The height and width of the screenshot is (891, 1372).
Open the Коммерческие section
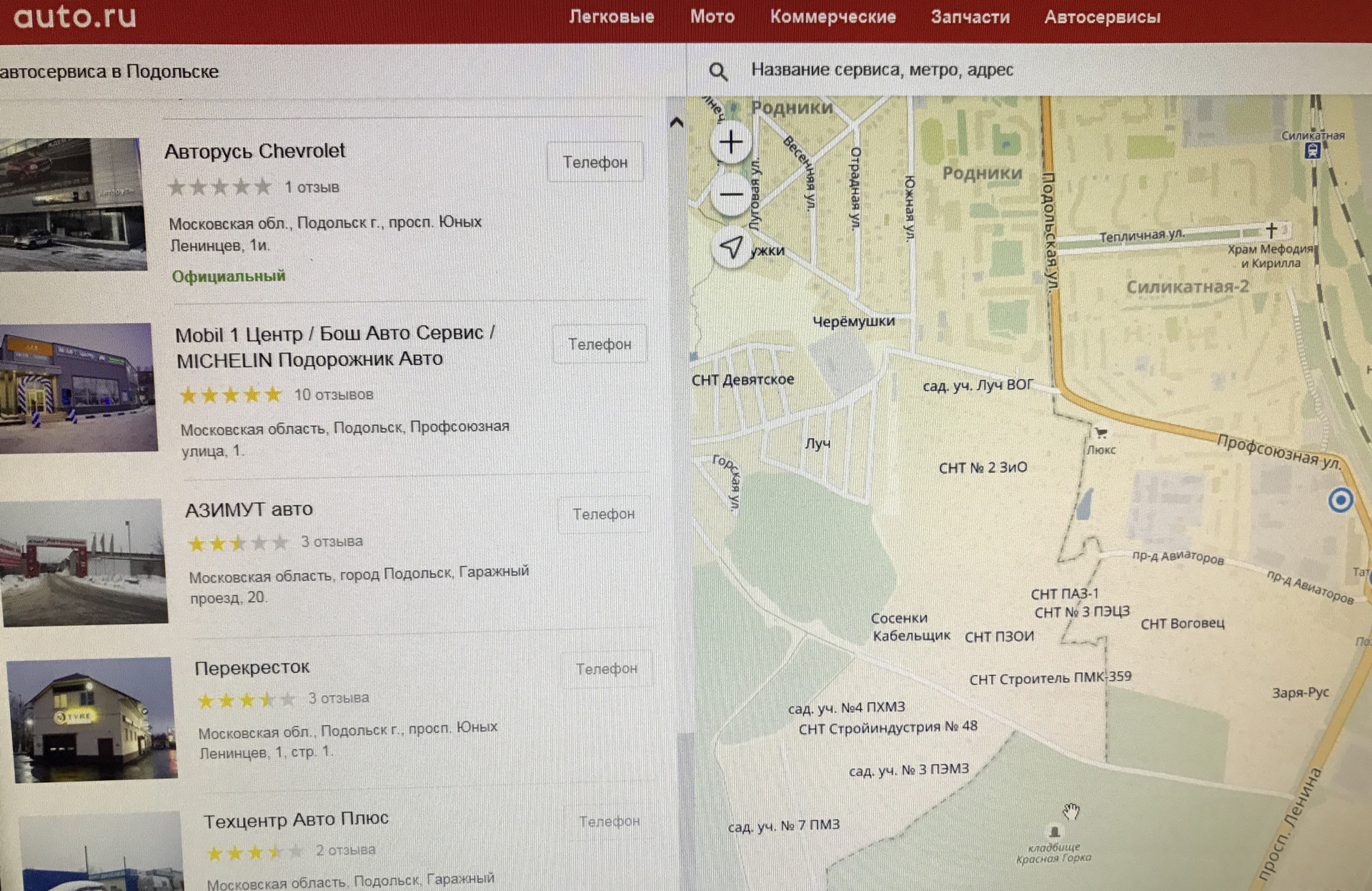[832, 17]
